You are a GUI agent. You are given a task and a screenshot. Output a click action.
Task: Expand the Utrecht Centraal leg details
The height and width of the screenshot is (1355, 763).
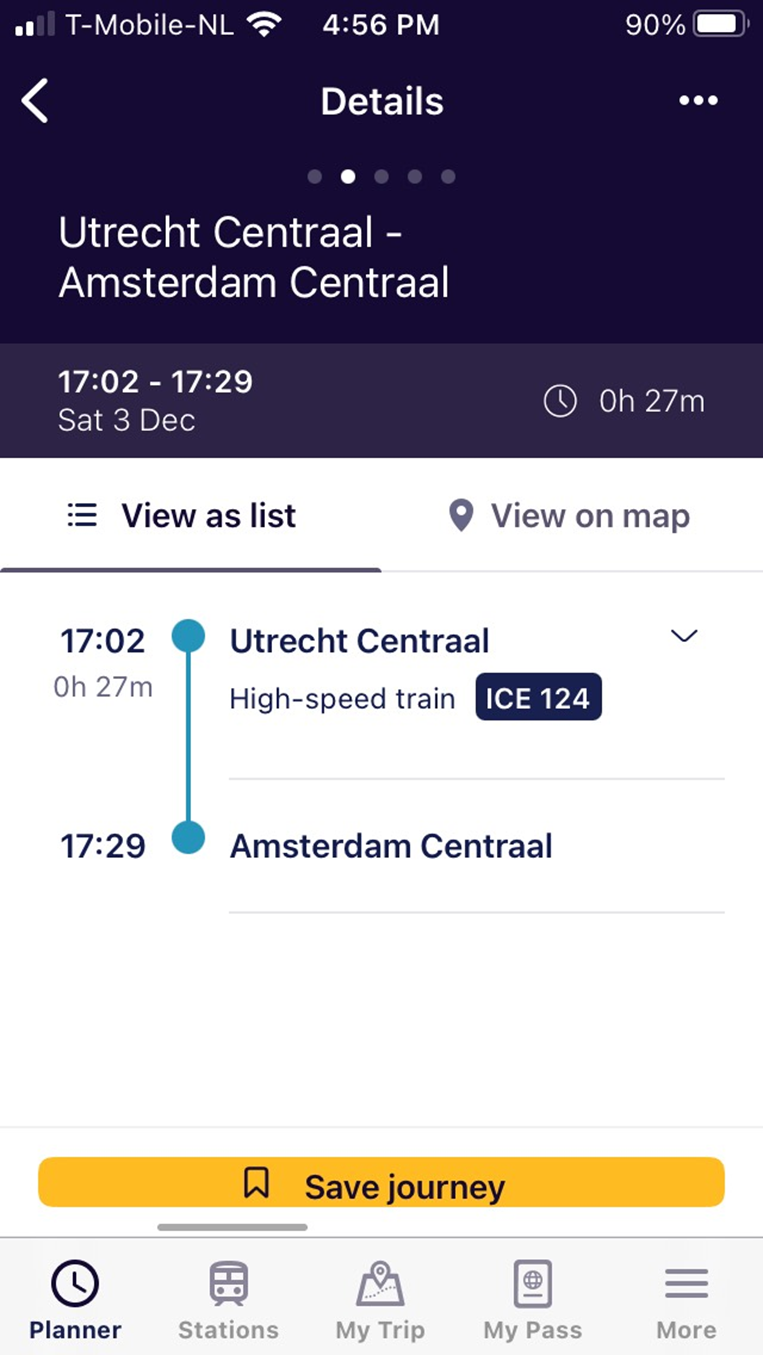coord(684,636)
